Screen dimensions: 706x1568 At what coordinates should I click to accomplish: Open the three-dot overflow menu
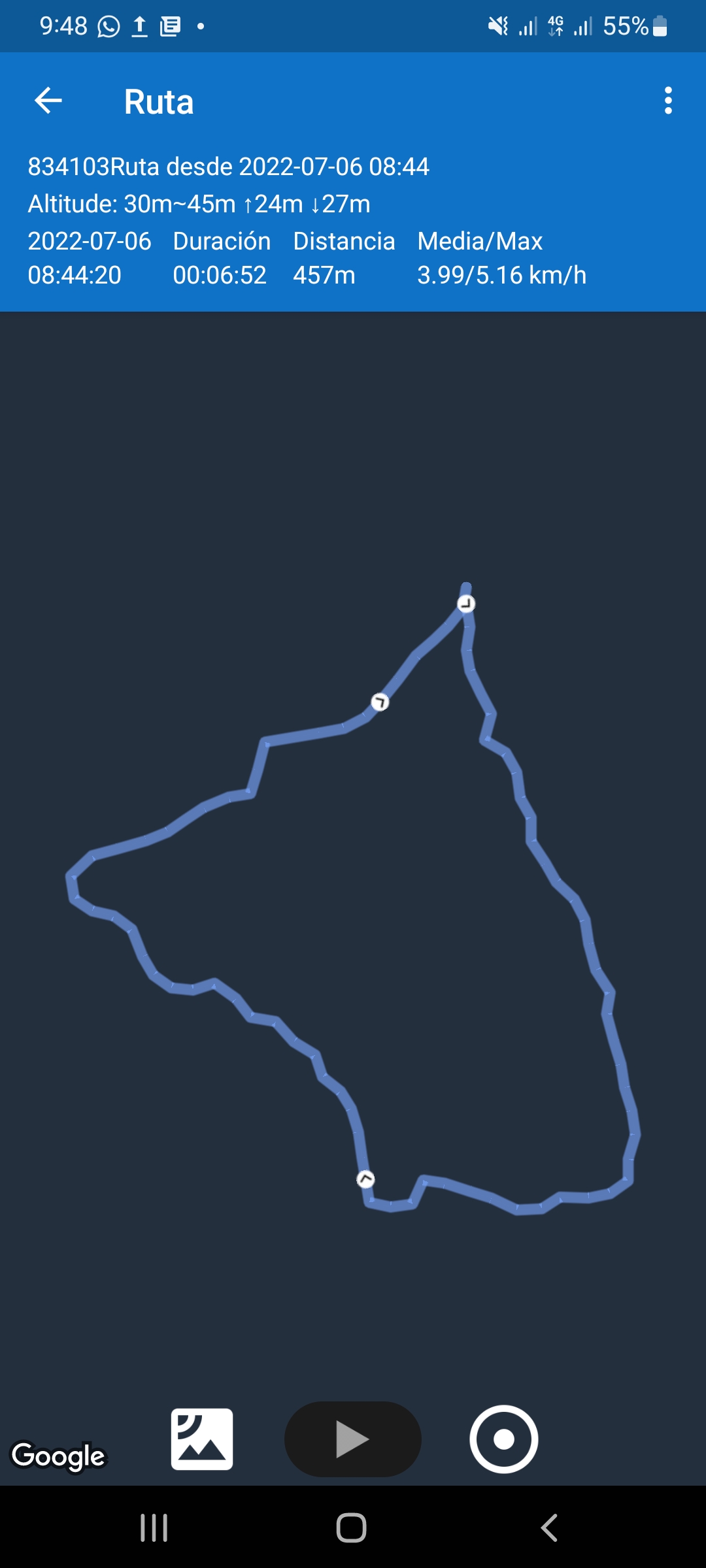(x=667, y=101)
